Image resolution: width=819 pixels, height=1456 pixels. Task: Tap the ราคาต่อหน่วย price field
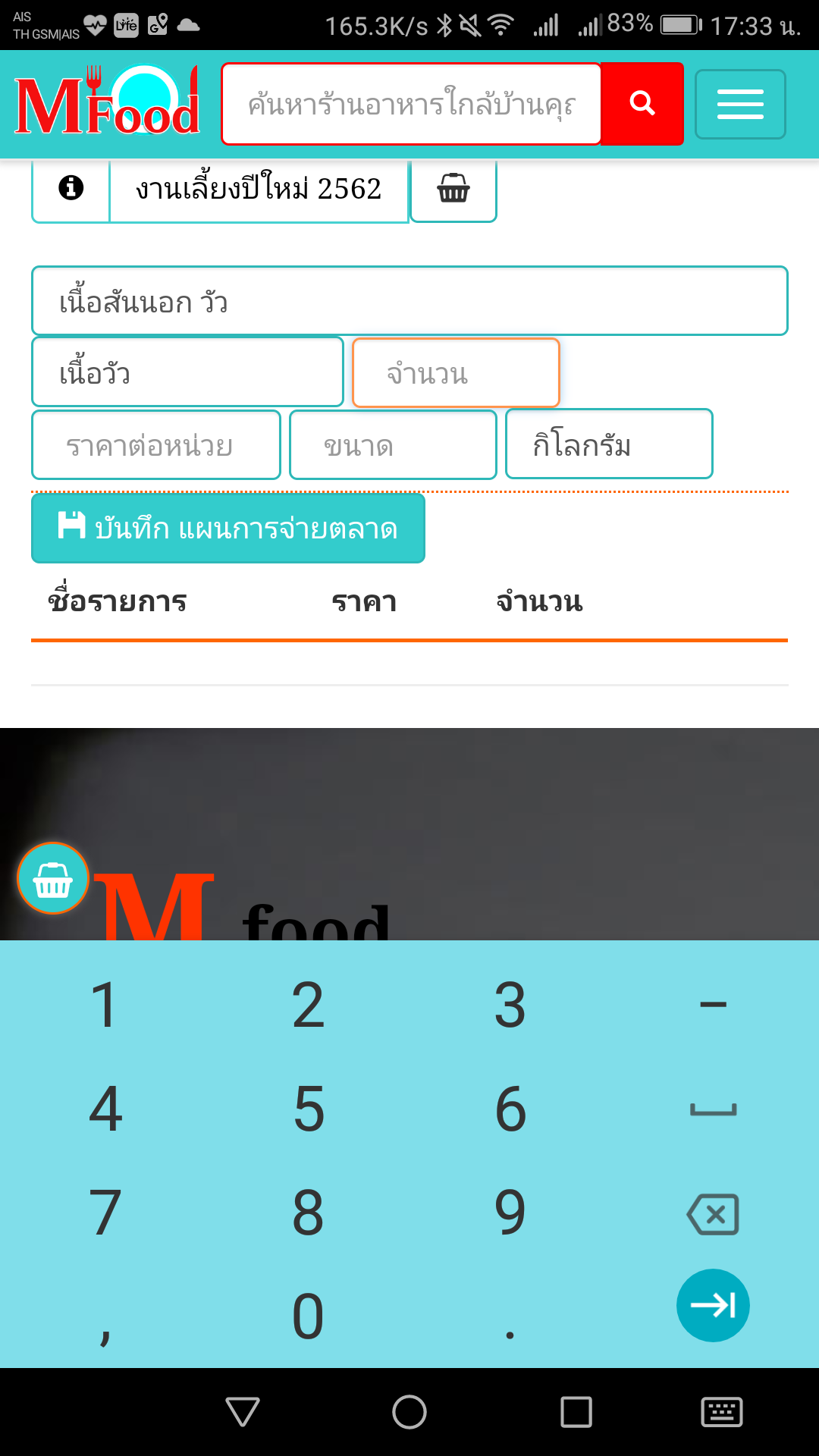[x=156, y=445]
